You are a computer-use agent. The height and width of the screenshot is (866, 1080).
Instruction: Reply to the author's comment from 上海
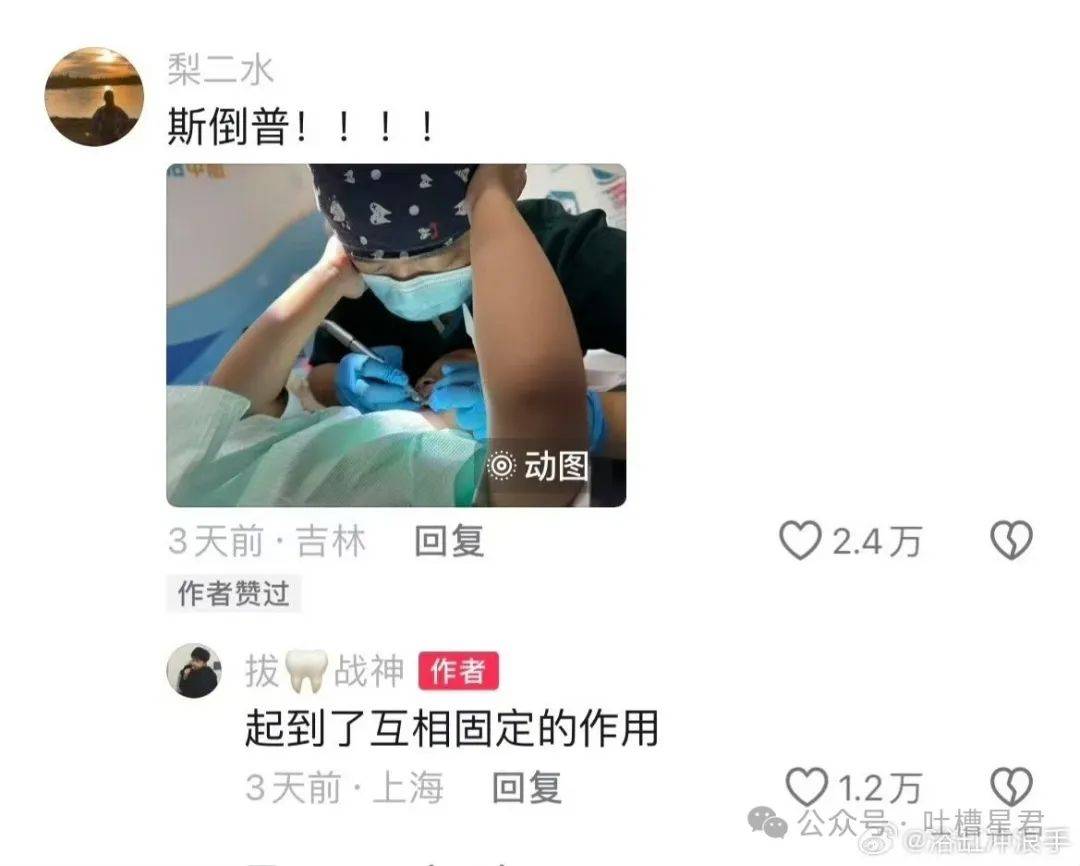click(527, 787)
